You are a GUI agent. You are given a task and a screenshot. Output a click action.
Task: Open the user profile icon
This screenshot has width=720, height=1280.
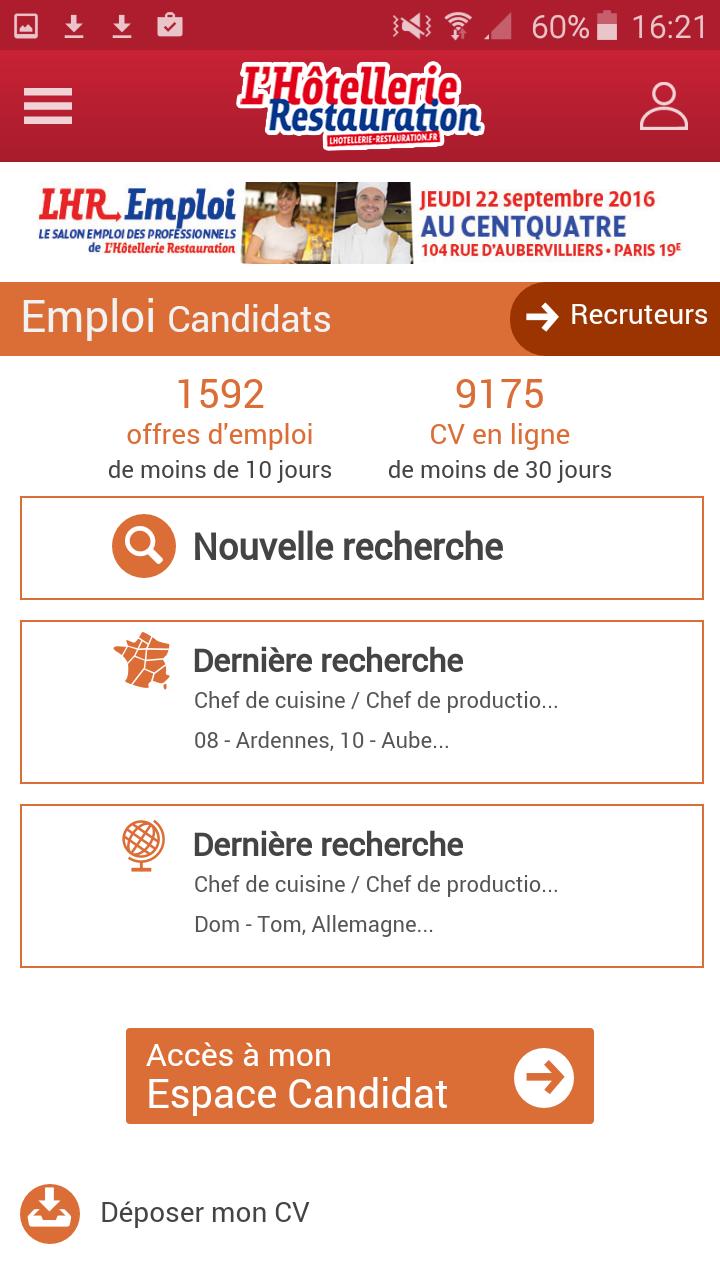coord(661,105)
